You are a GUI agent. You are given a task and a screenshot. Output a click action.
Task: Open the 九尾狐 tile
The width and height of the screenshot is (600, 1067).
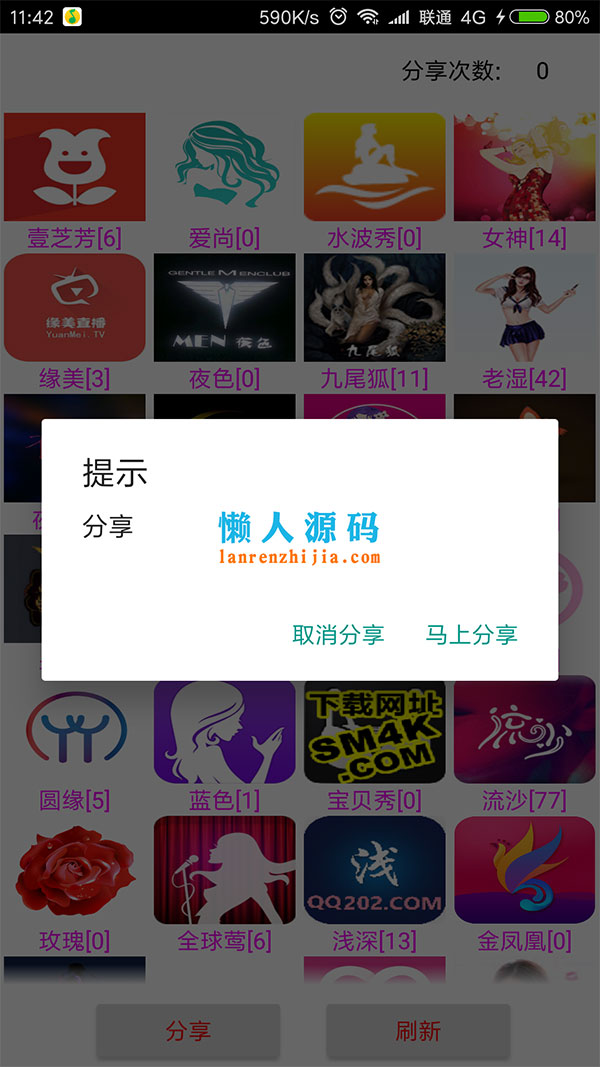375,308
